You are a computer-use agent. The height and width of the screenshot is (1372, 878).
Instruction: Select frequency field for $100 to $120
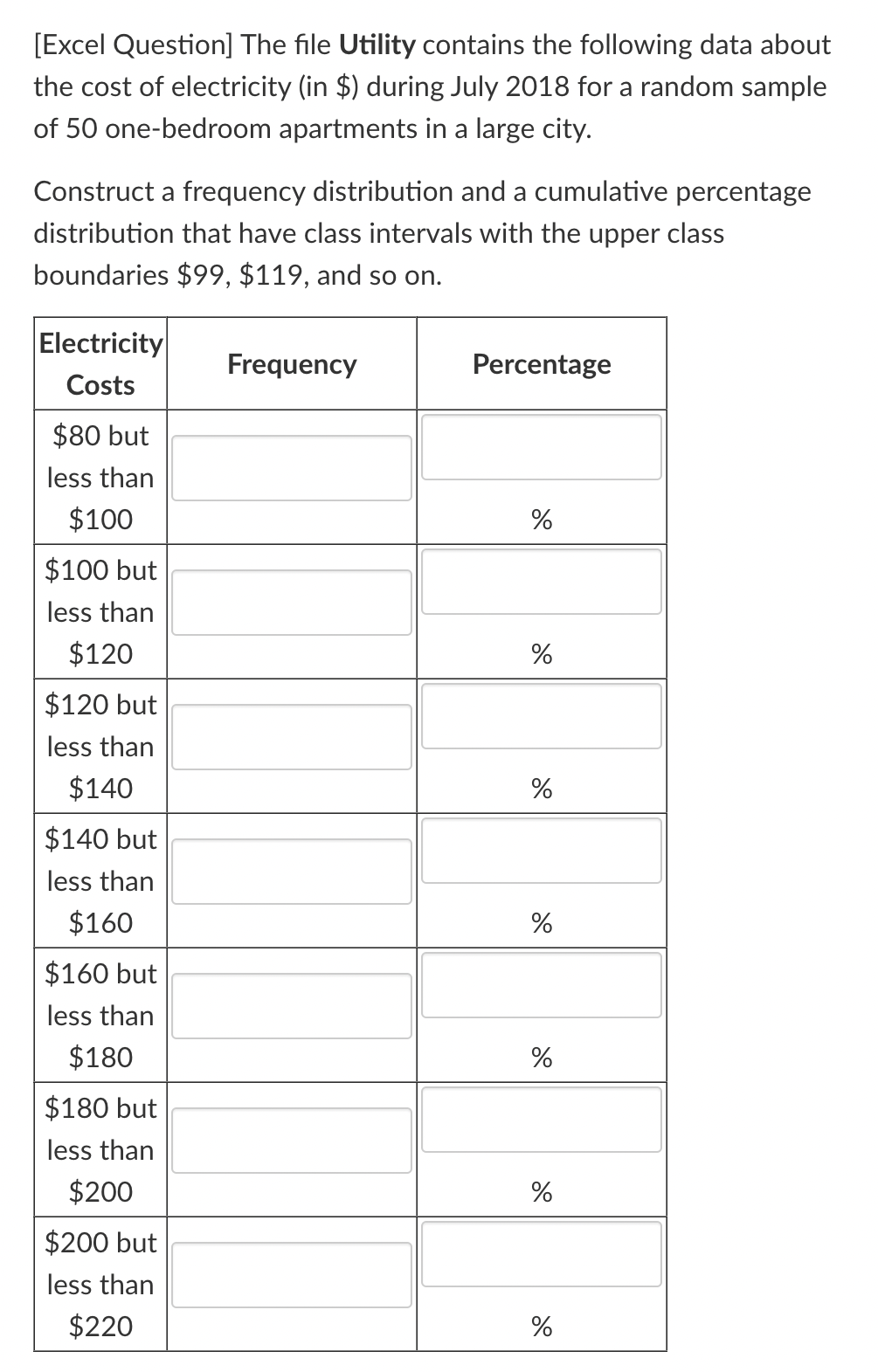pyautogui.click(x=291, y=603)
